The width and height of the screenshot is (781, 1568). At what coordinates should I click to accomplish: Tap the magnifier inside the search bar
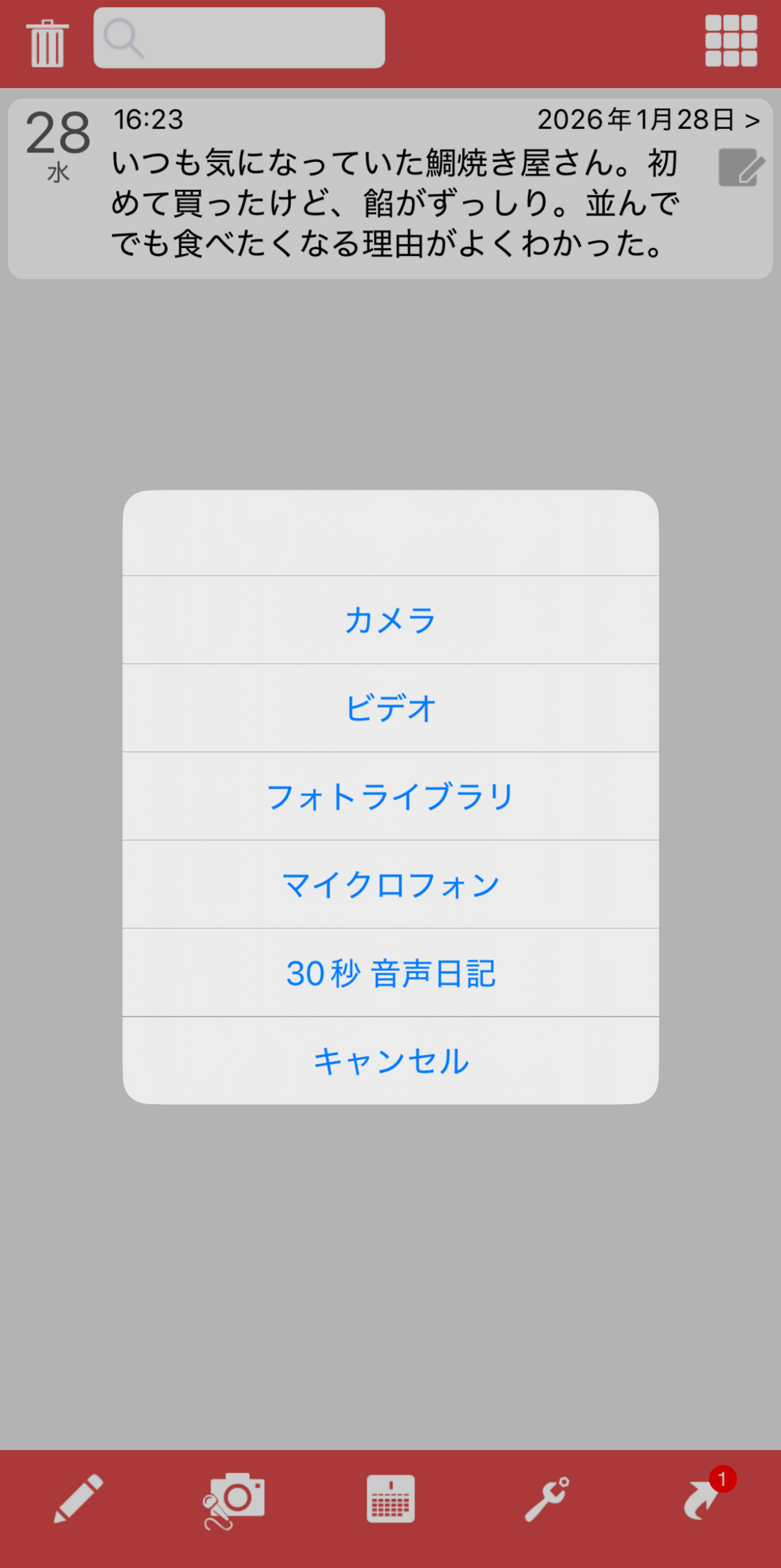pos(124,39)
